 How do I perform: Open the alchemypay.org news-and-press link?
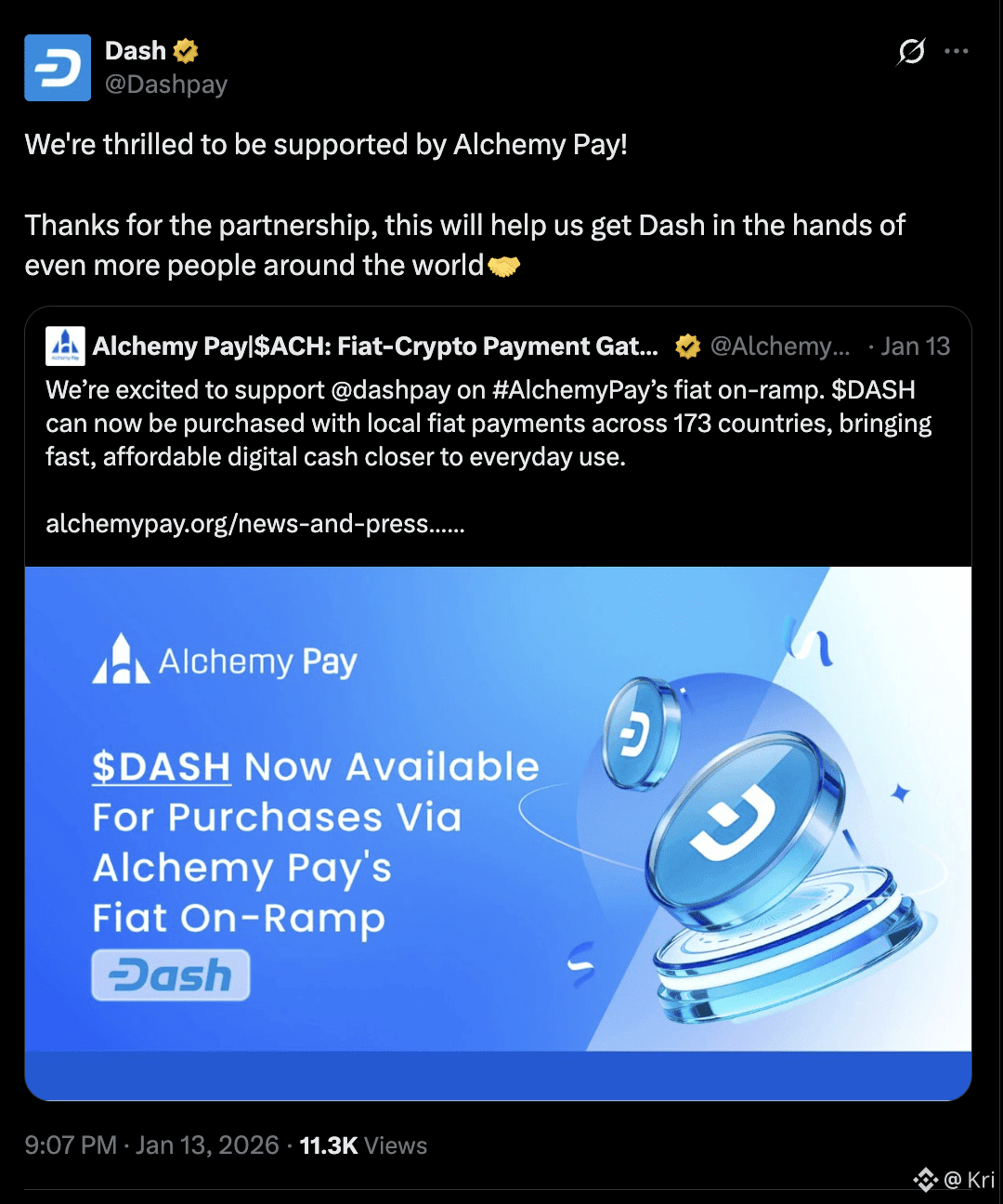pyautogui.click(x=255, y=524)
